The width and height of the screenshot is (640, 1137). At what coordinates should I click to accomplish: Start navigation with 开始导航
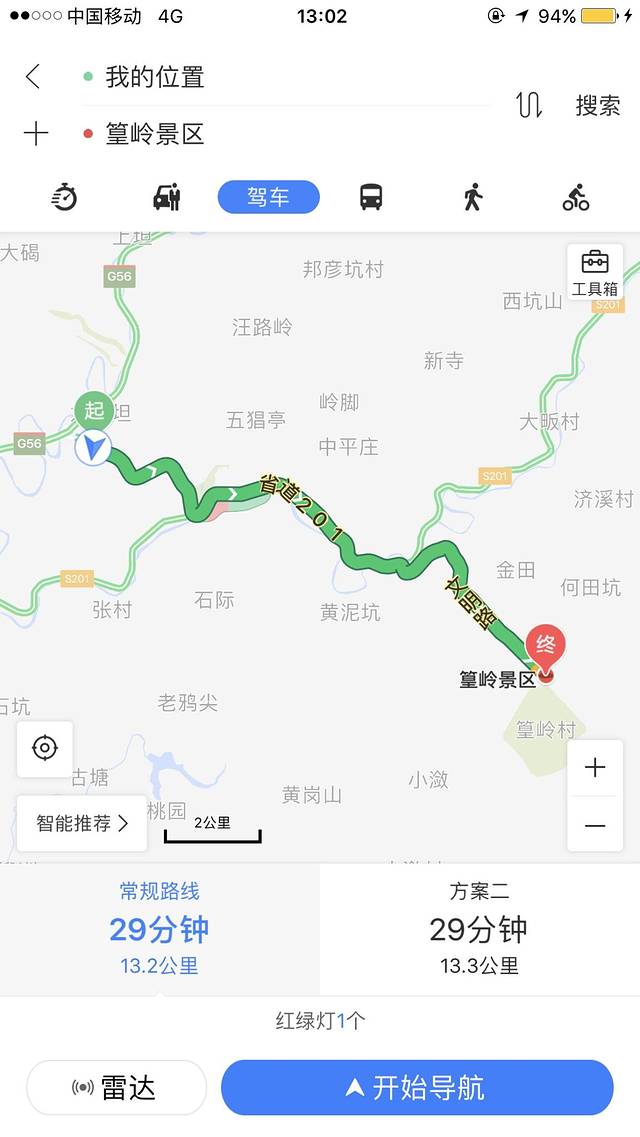click(416, 1087)
